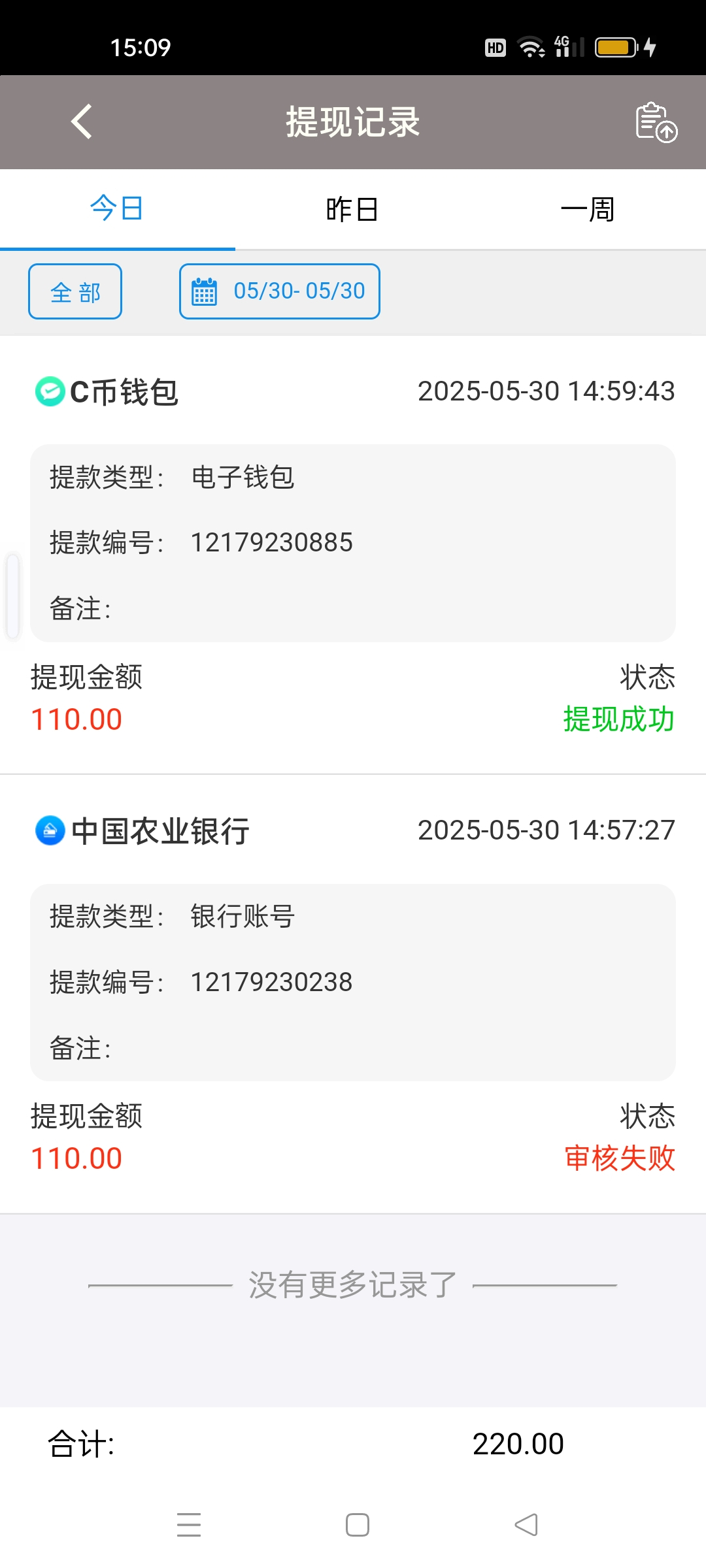Go back using the header arrow
Viewport: 706px width, 1568px height.
click(82, 122)
